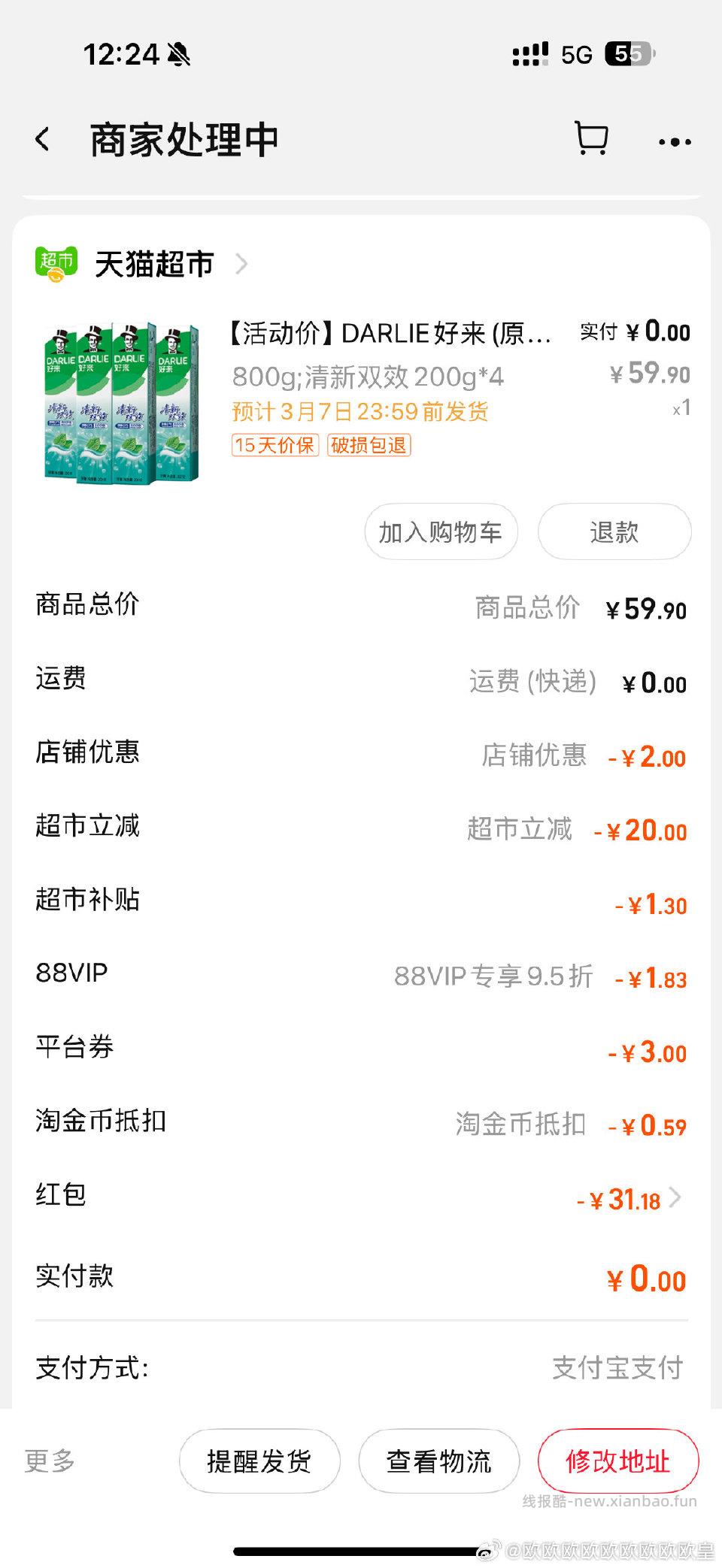Click the 支付宝支付 payment method text
Image resolution: width=722 pixels, height=1568 pixels.
click(618, 1369)
